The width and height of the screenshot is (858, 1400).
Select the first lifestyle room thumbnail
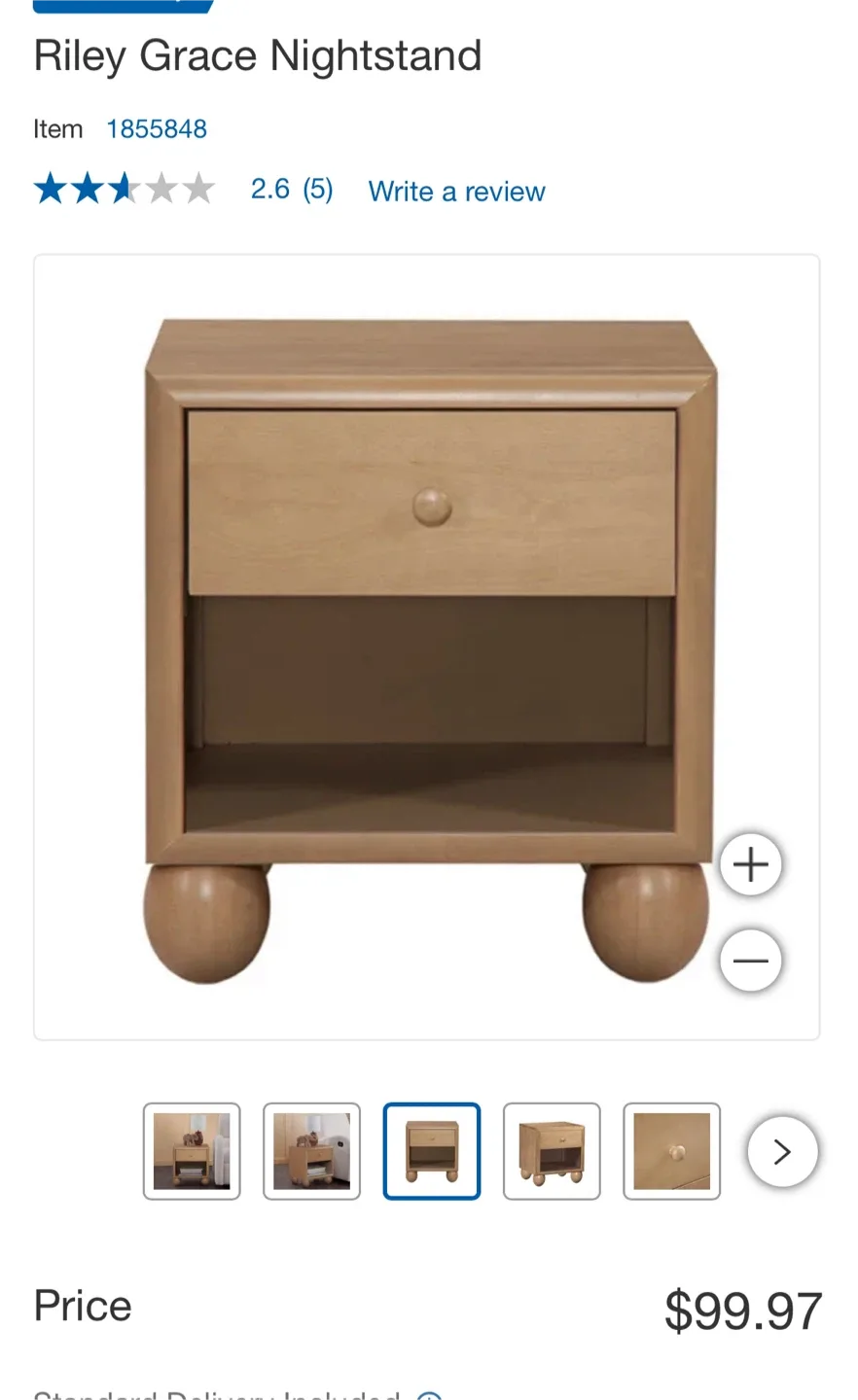point(192,1151)
